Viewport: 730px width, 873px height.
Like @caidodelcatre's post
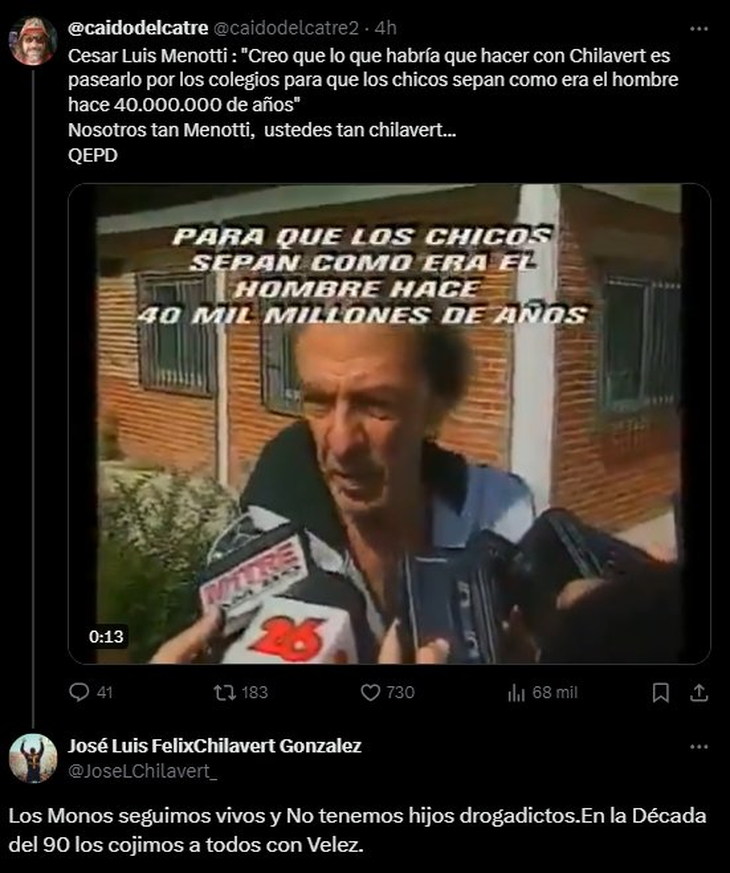click(371, 692)
